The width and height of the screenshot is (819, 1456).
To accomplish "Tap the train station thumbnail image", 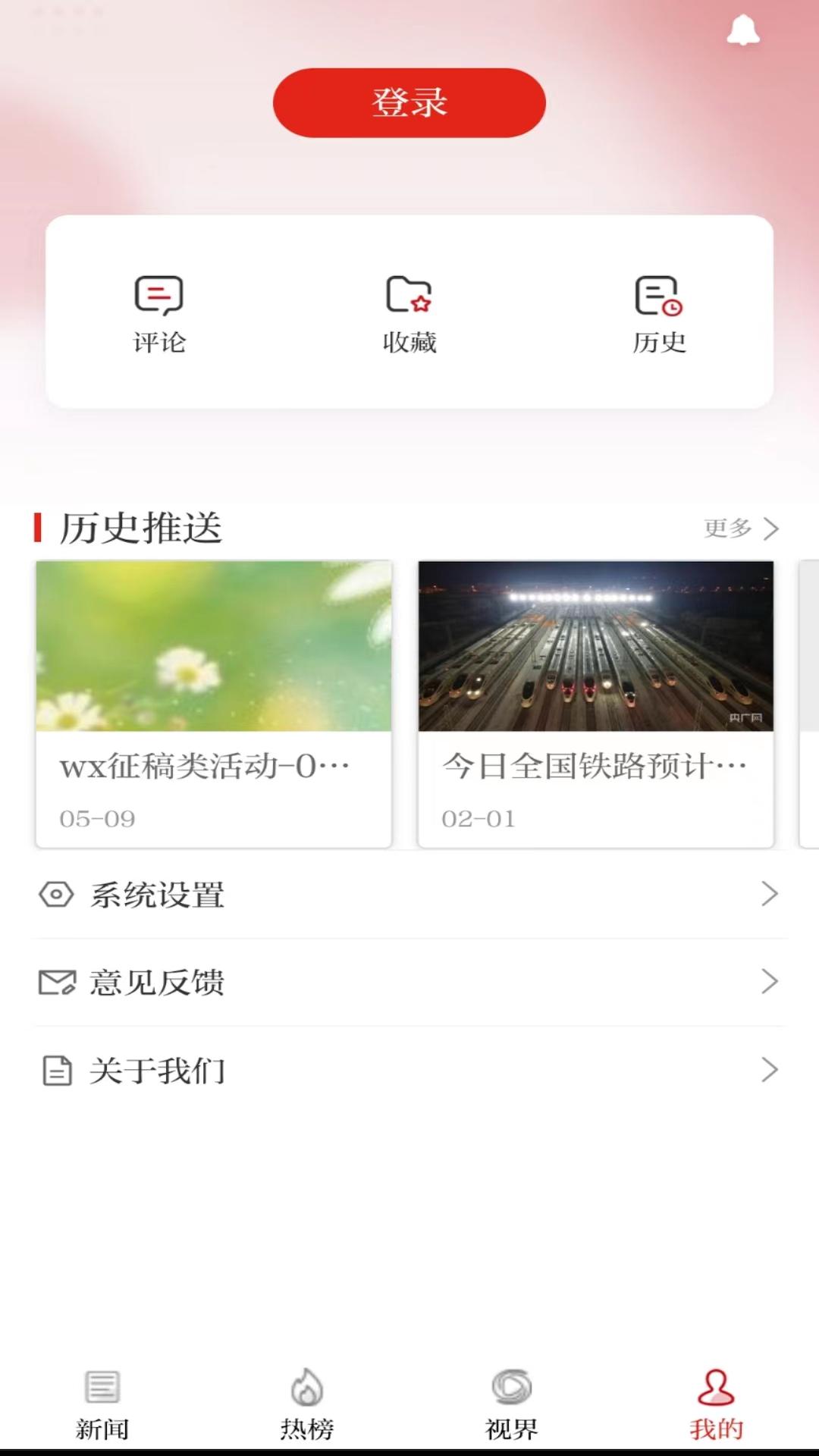I will (x=596, y=646).
